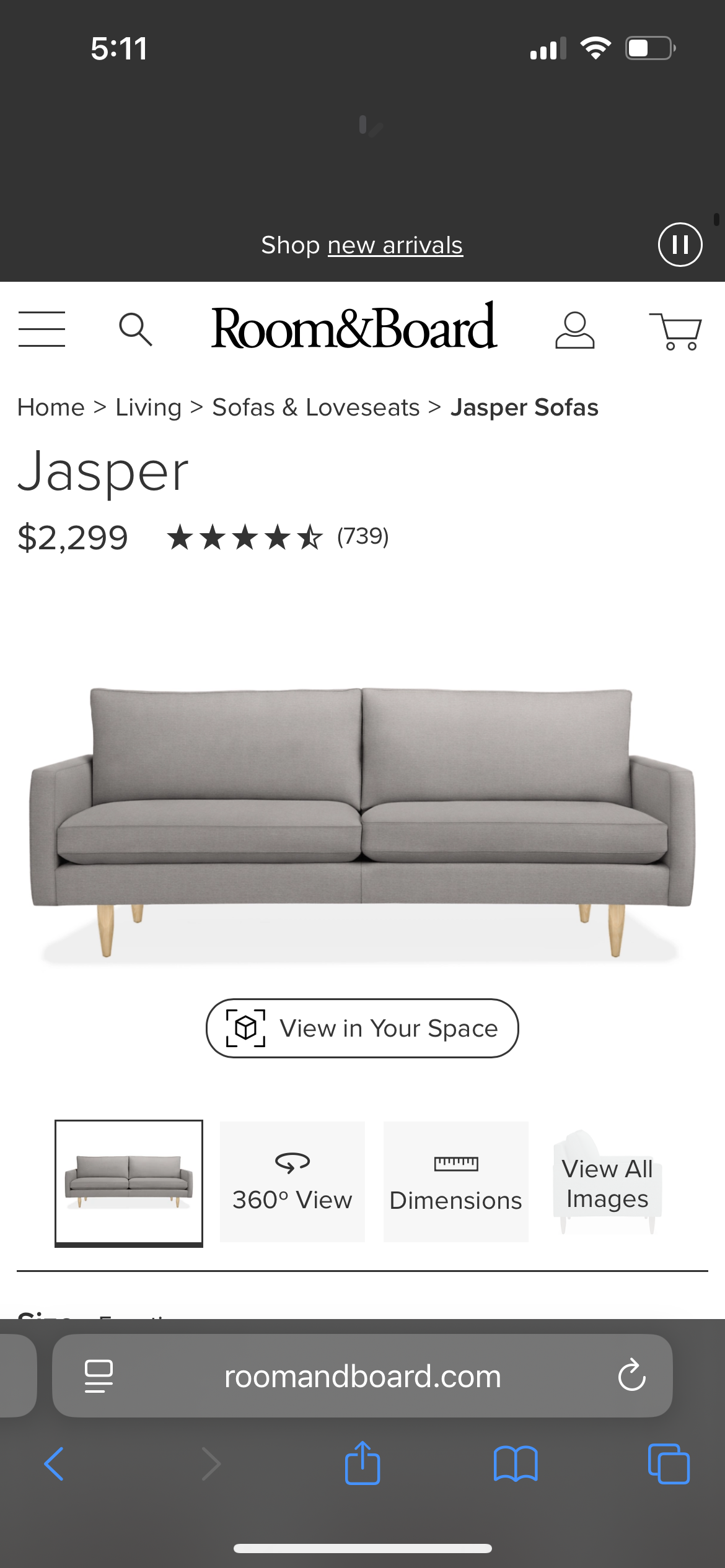The image size is (725, 1568).
Task: Open Home in the breadcrumb
Action: pos(51,407)
